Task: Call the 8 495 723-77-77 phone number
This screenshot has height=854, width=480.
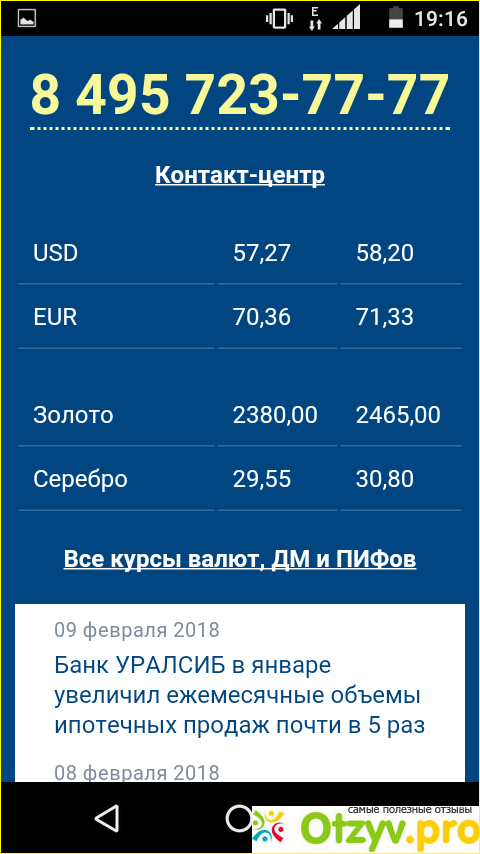Action: (x=240, y=93)
